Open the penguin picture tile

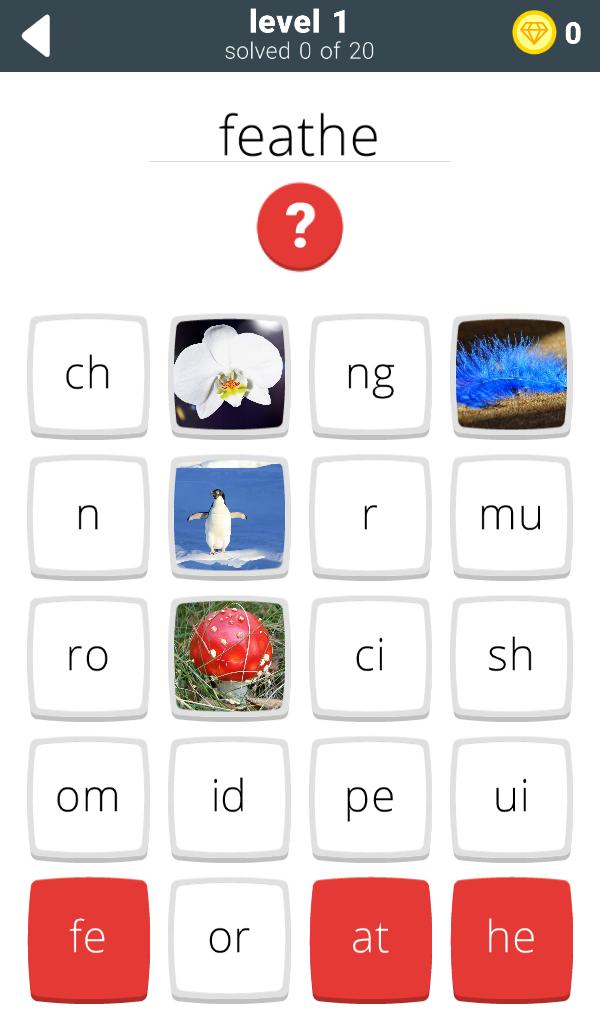tap(229, 515)
